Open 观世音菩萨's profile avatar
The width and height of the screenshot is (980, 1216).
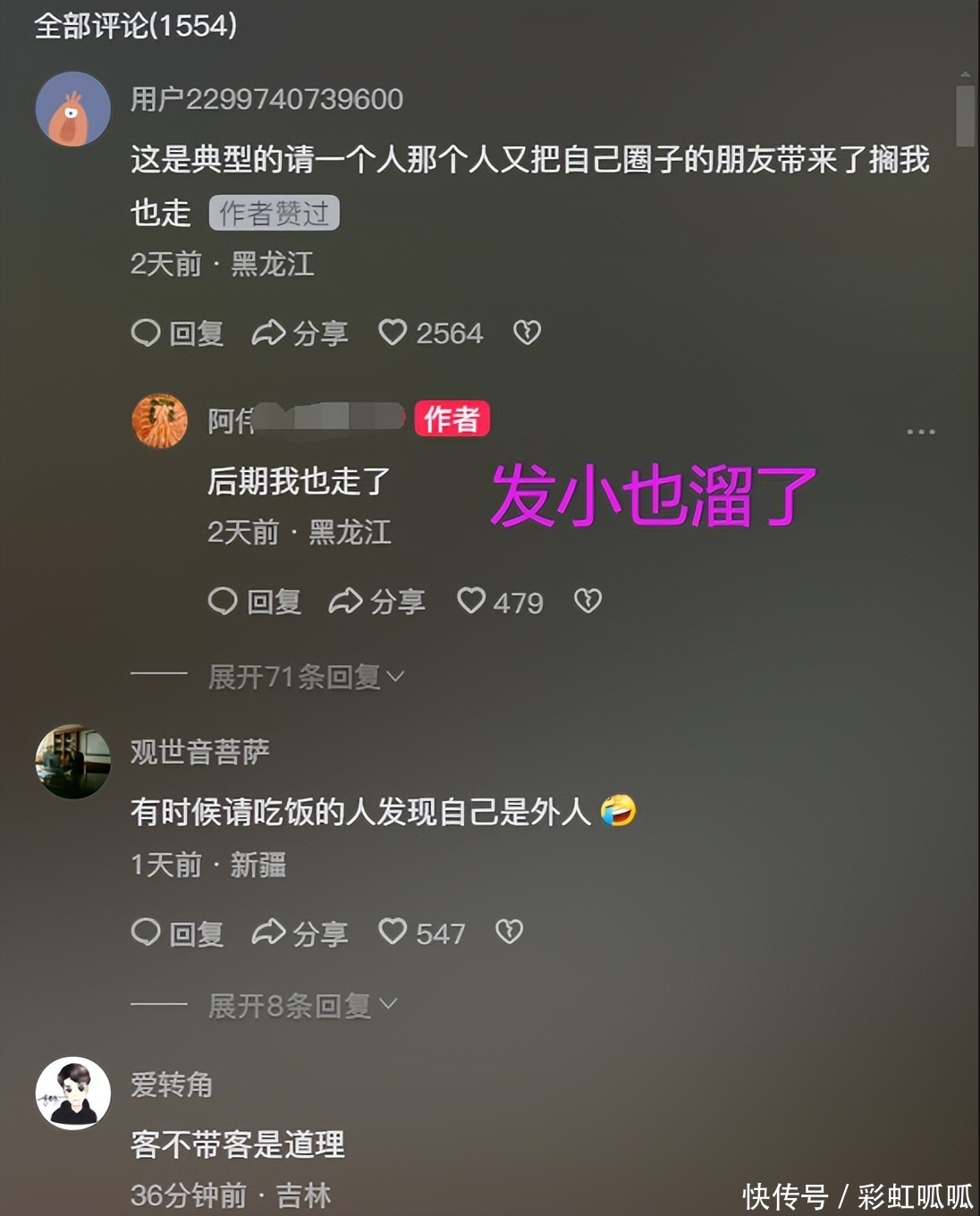coord(72,761)
